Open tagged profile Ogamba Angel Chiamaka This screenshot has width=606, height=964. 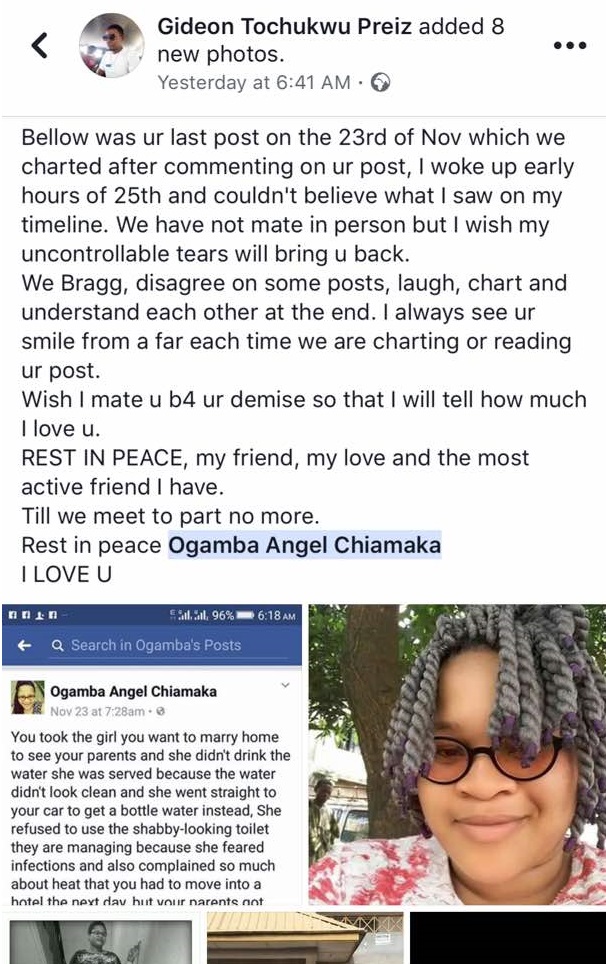tap(304, 546)
